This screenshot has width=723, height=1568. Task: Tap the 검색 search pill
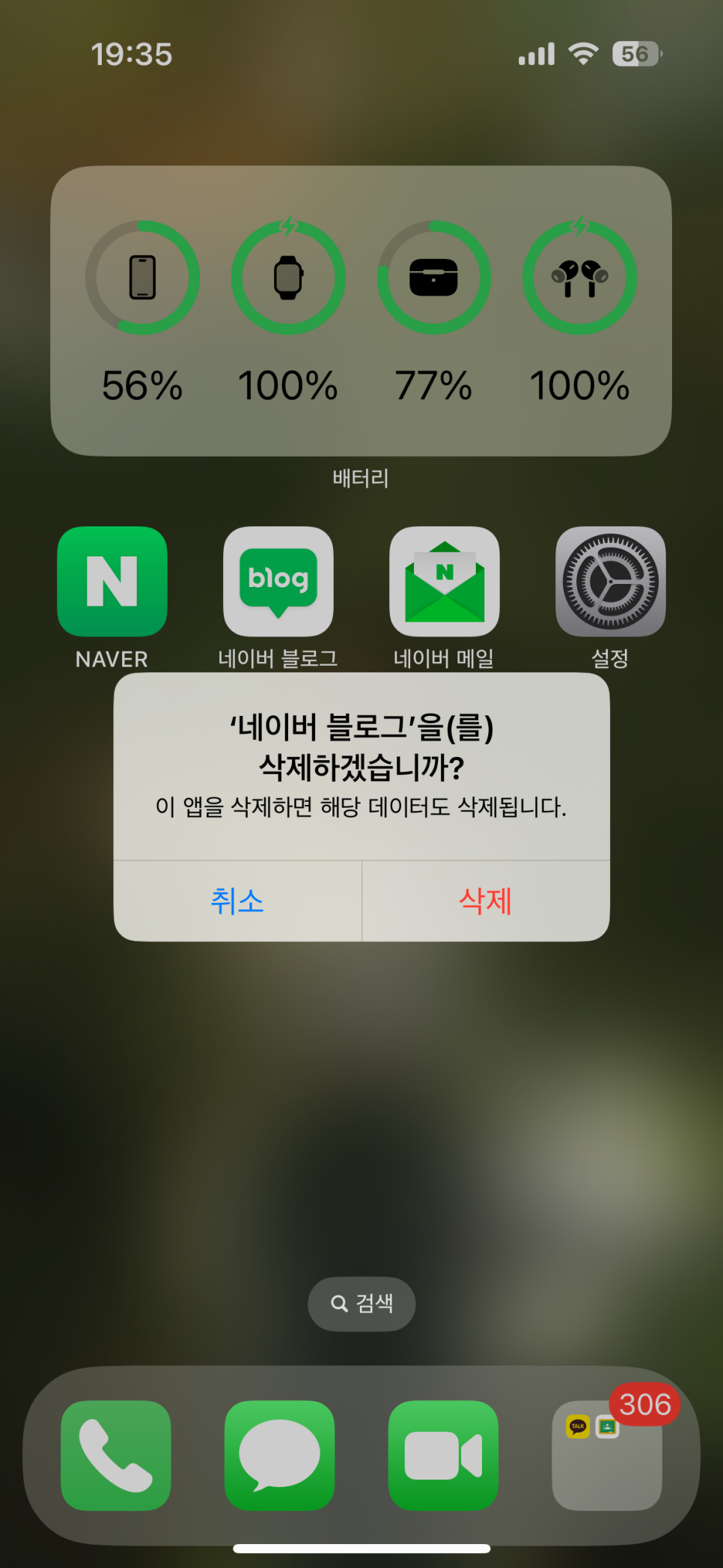click(361, 1304)
